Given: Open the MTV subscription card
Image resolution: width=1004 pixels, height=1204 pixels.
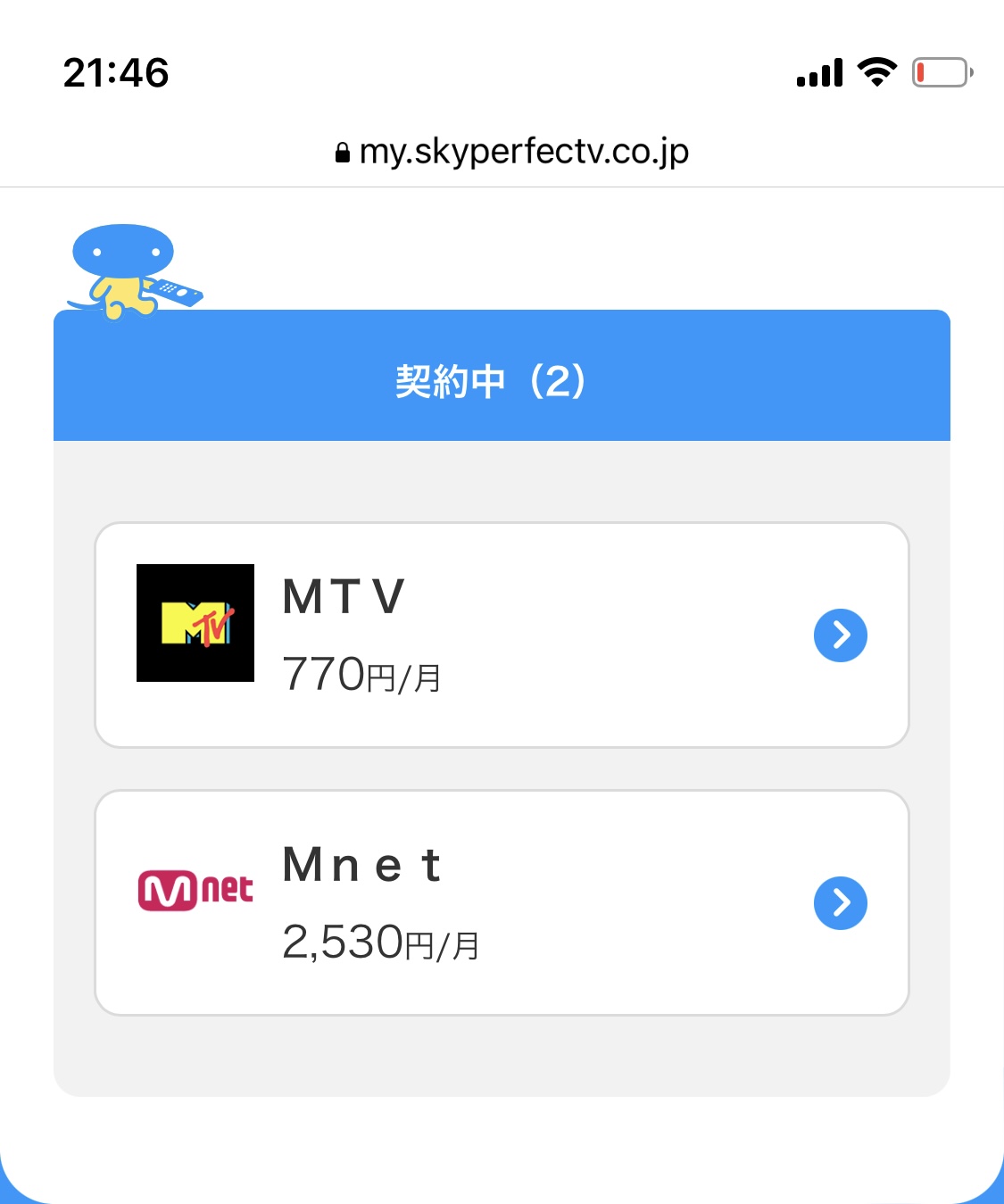Looking at the screenshot, I should [502, 635].
